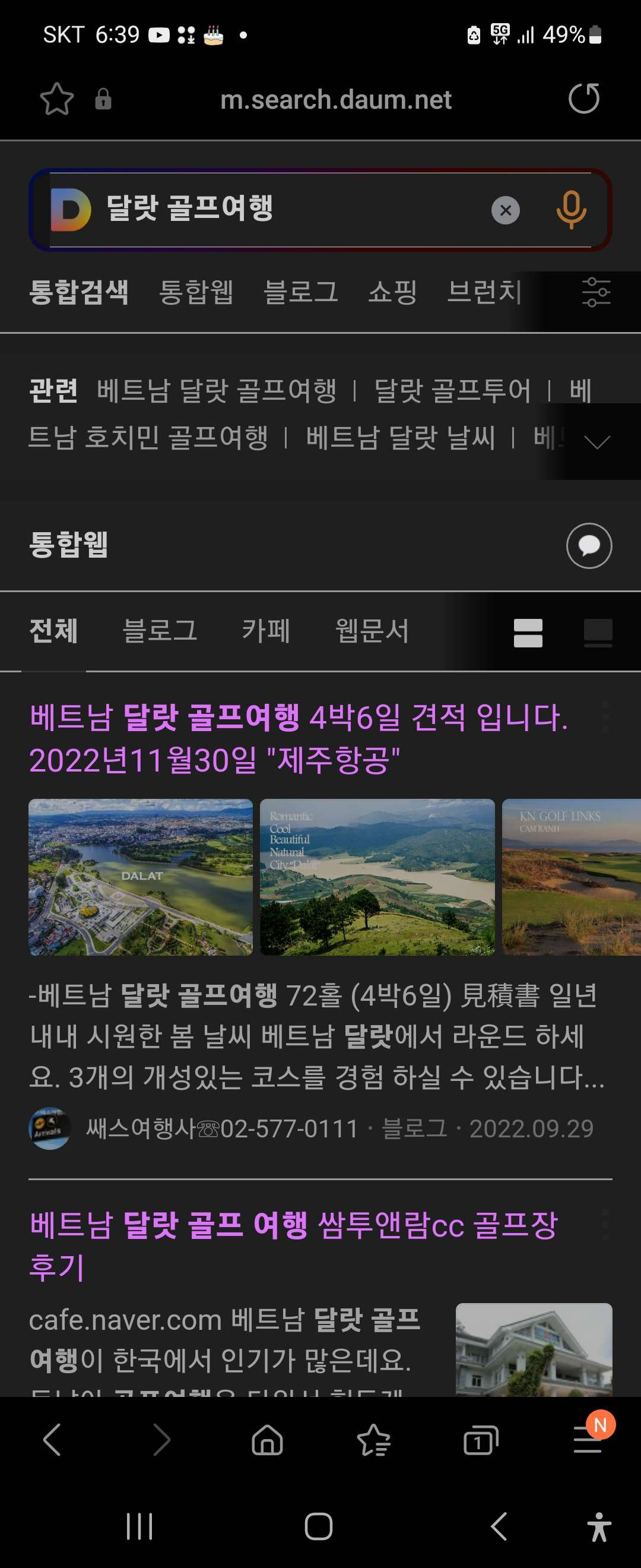This screenshot has width=641, height=1568.
Task: Reload the page with the refresh icon
Action: tap(583, 99)
